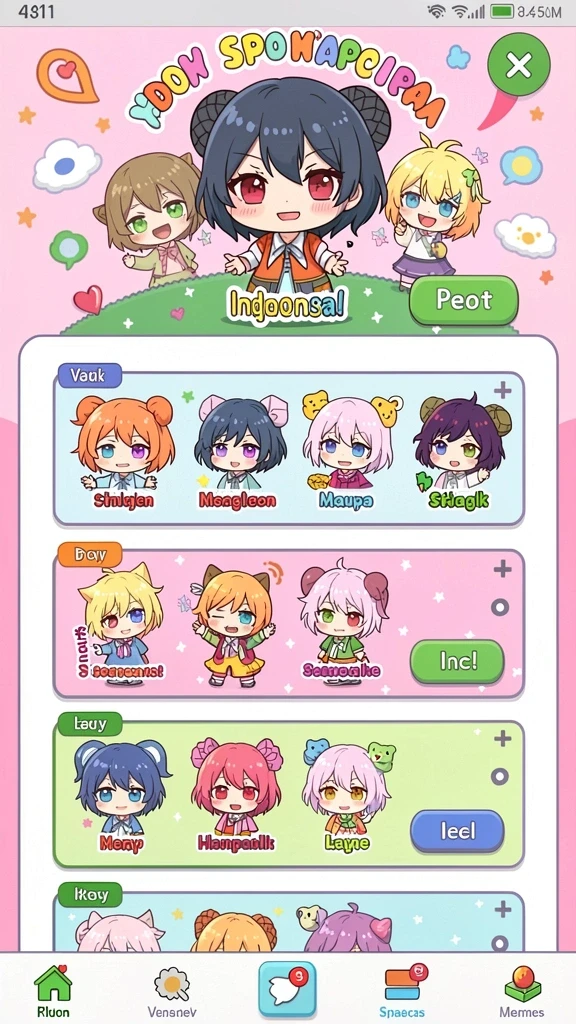Switch to the Spaecas tab

pyautogui.click(x=402, y=990)
